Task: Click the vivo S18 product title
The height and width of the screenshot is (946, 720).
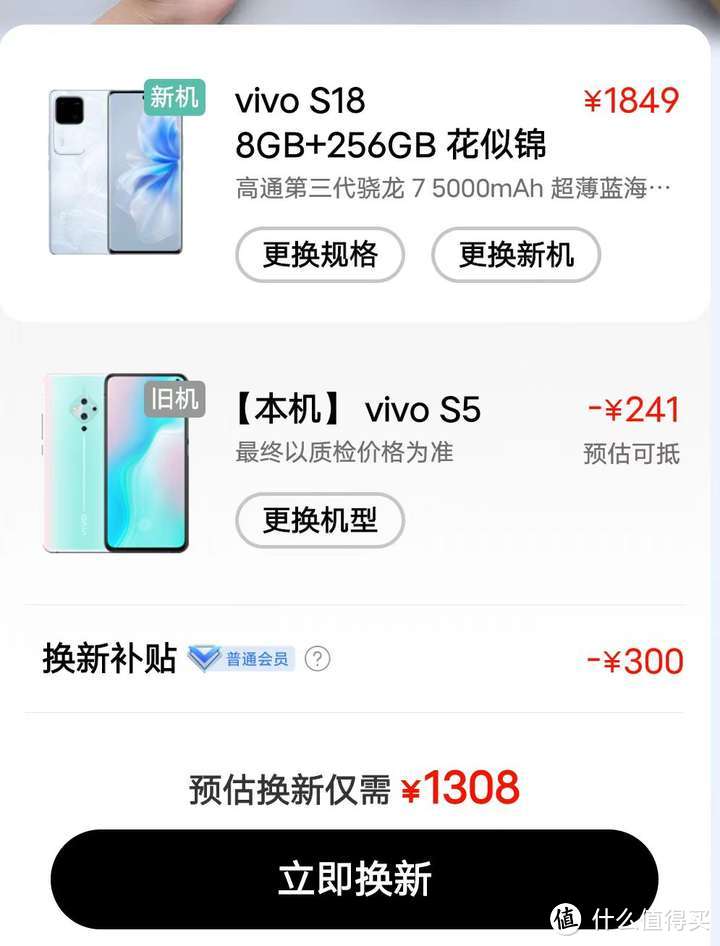Action: point(297,101)
